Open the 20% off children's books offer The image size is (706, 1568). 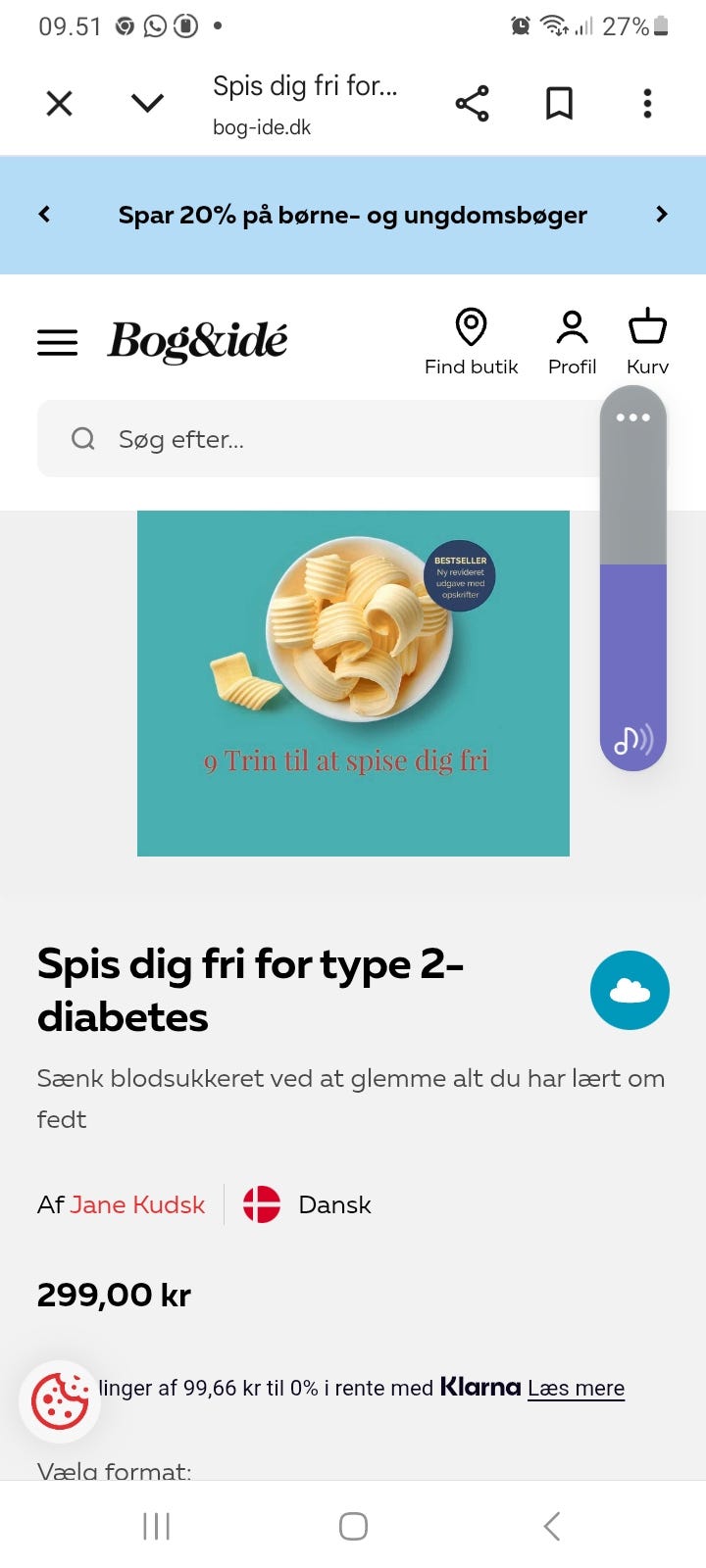click(353, 215)
